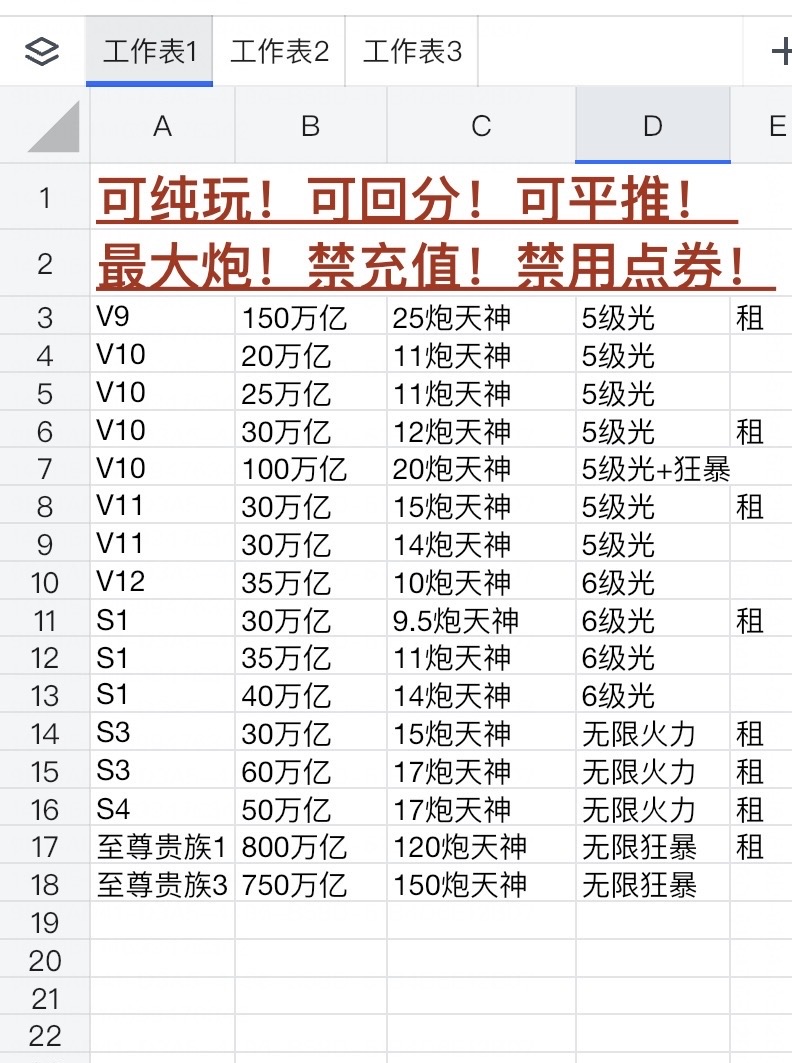Select row 22 header

point(44,1035)
